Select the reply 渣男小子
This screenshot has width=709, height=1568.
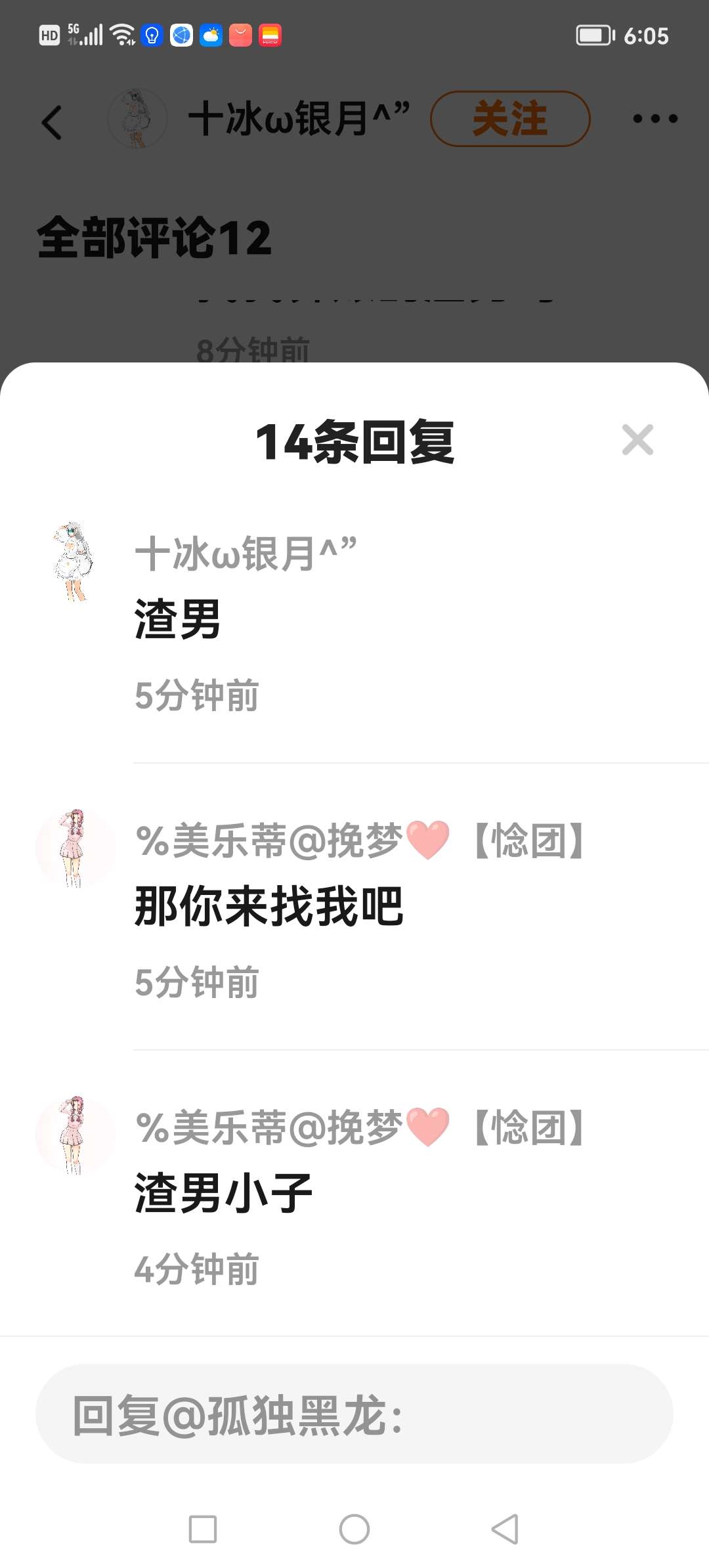click(223, 1193)
